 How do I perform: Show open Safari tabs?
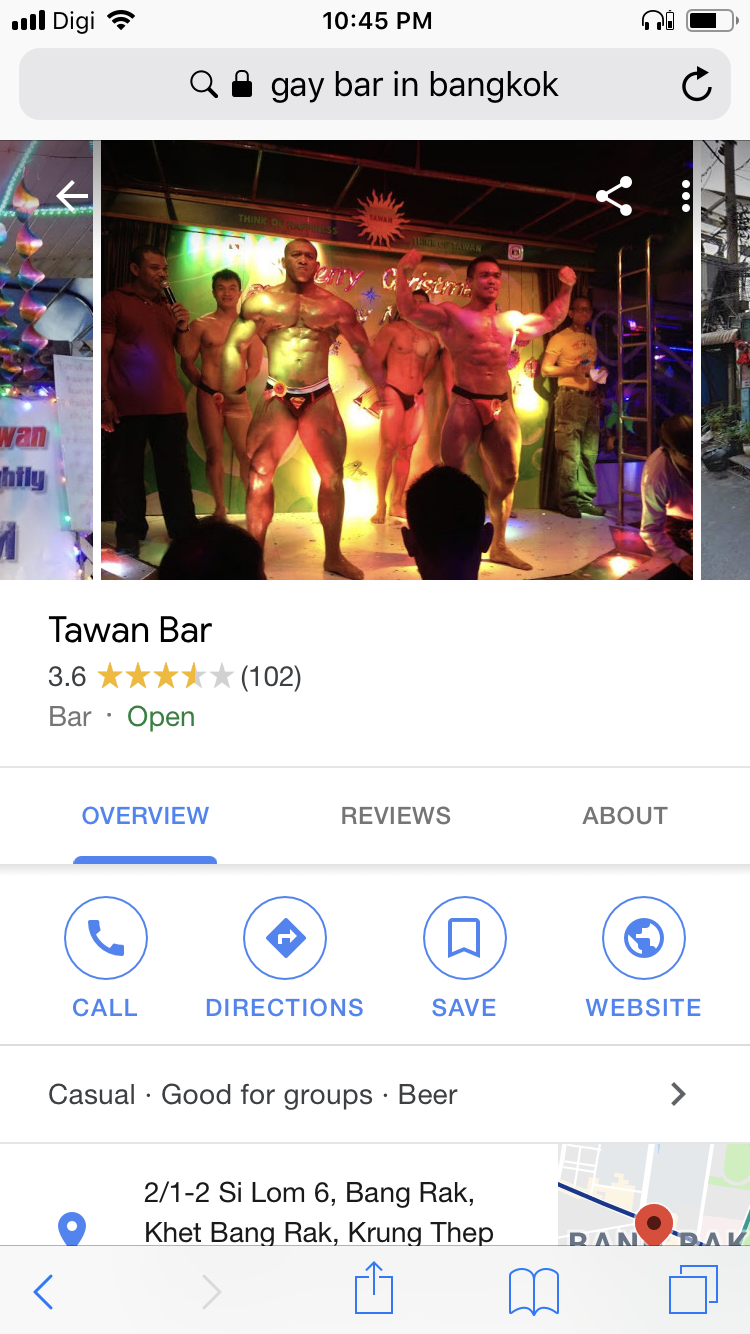point(693,1290)
